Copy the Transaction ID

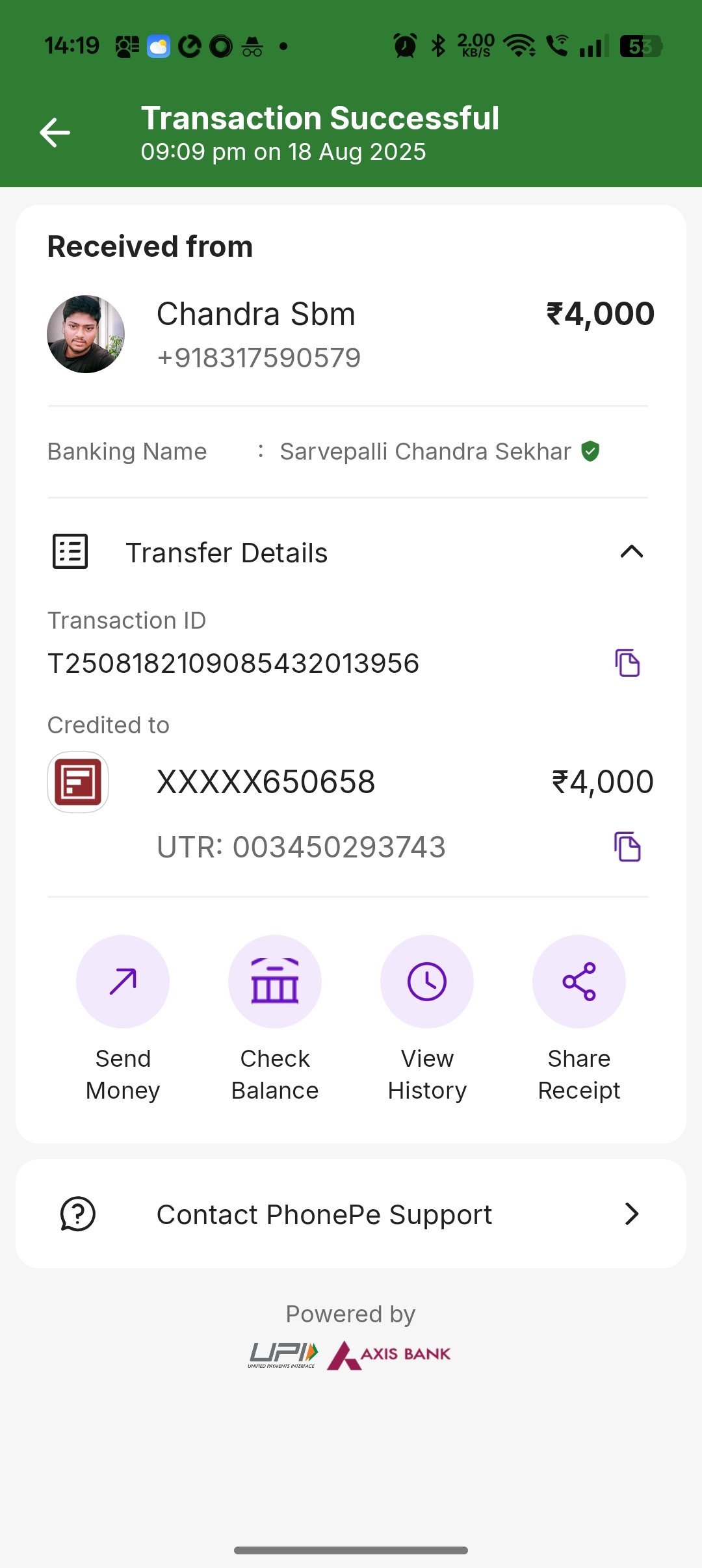pos(627,663)
